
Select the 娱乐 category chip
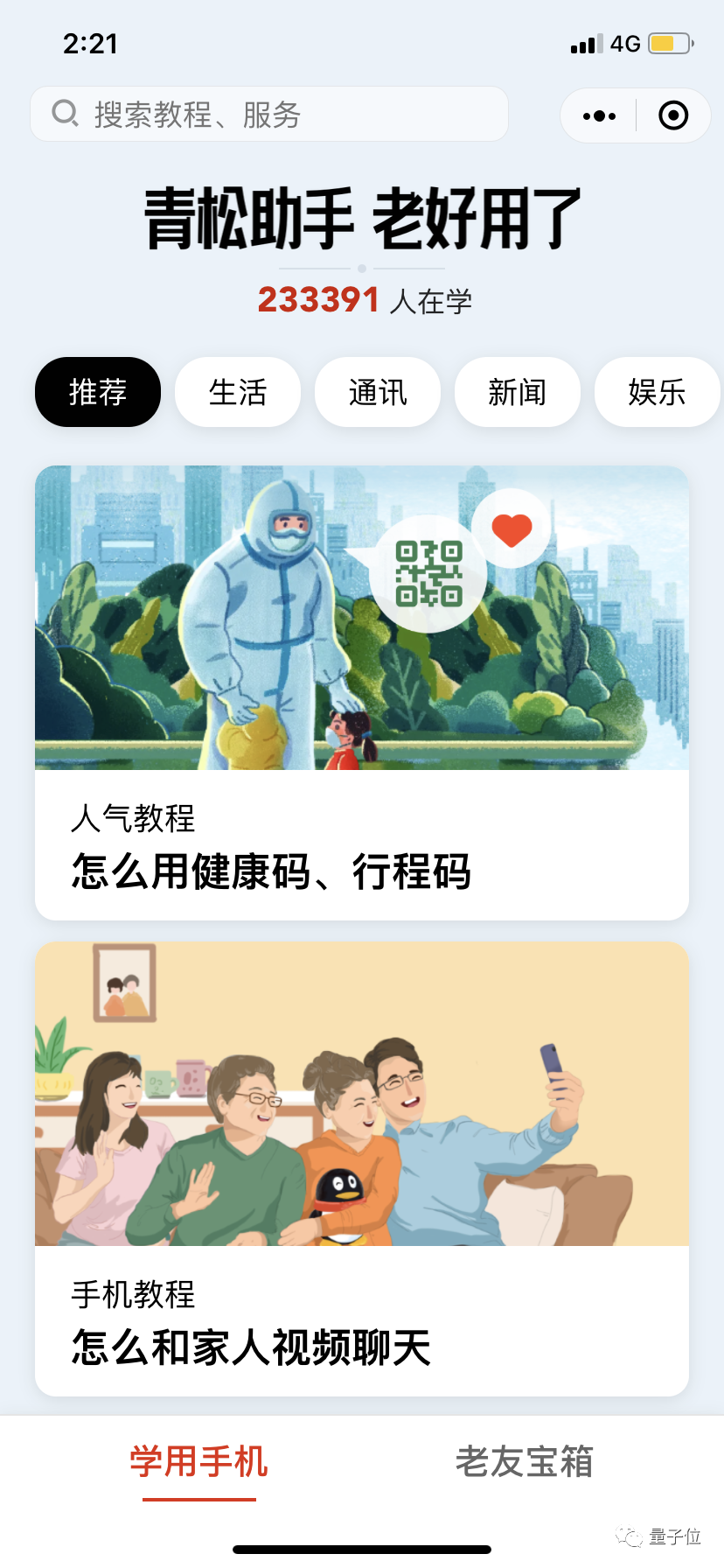pyautogui.click(x=657, y=392)
